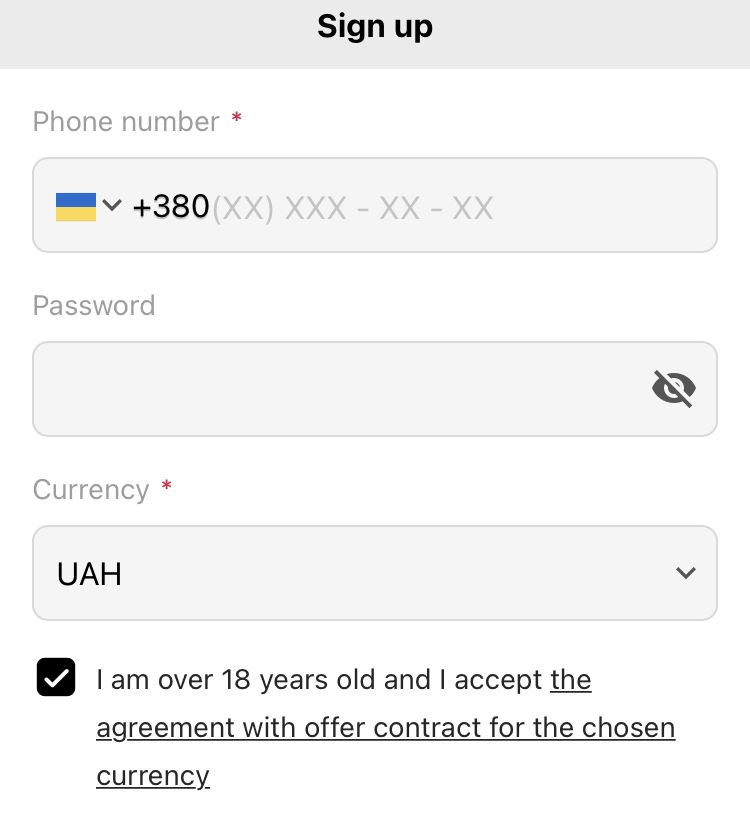750x813 pixels.
Task: Toggle password visibility eye icon
Action: click(x=673, y=388)
